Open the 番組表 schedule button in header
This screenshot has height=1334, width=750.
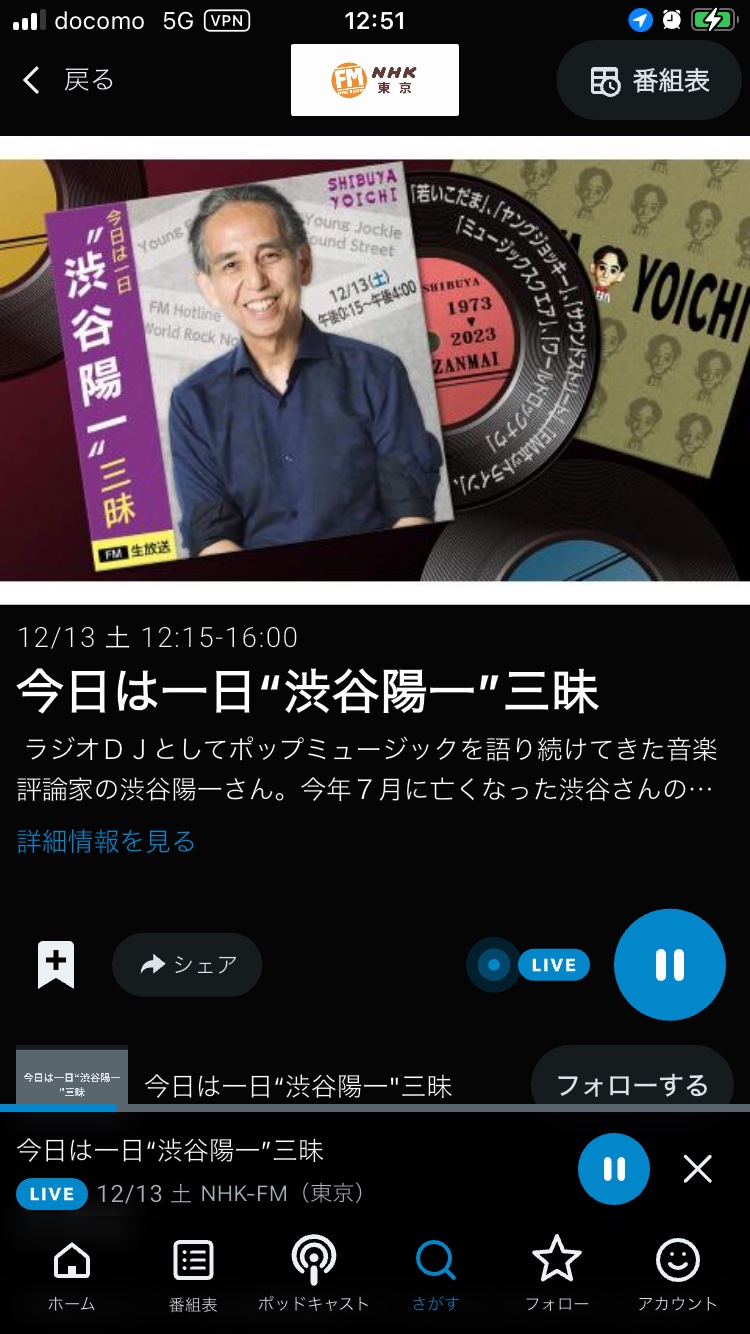tap(649, 81)
